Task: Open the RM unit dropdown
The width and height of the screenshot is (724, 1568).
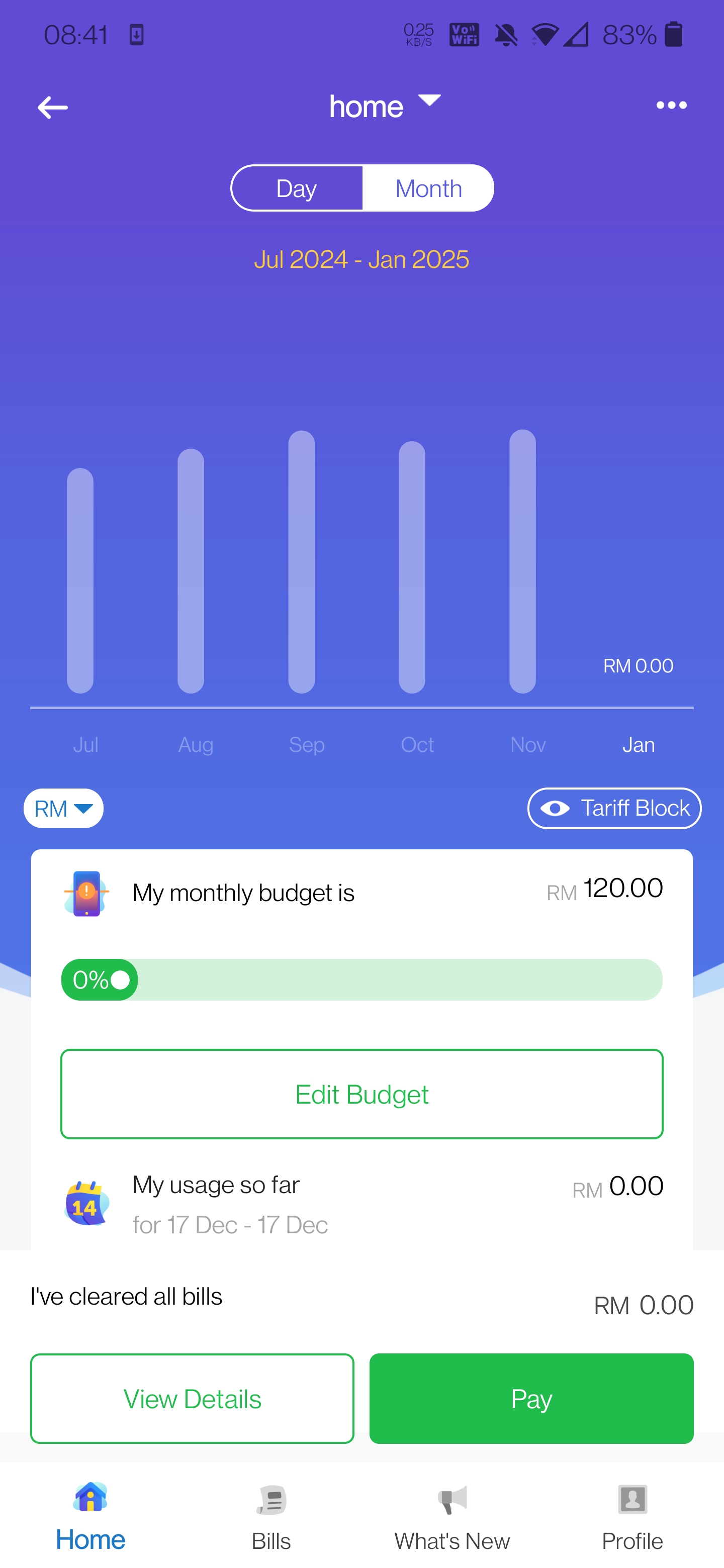Action: point(63,808)
